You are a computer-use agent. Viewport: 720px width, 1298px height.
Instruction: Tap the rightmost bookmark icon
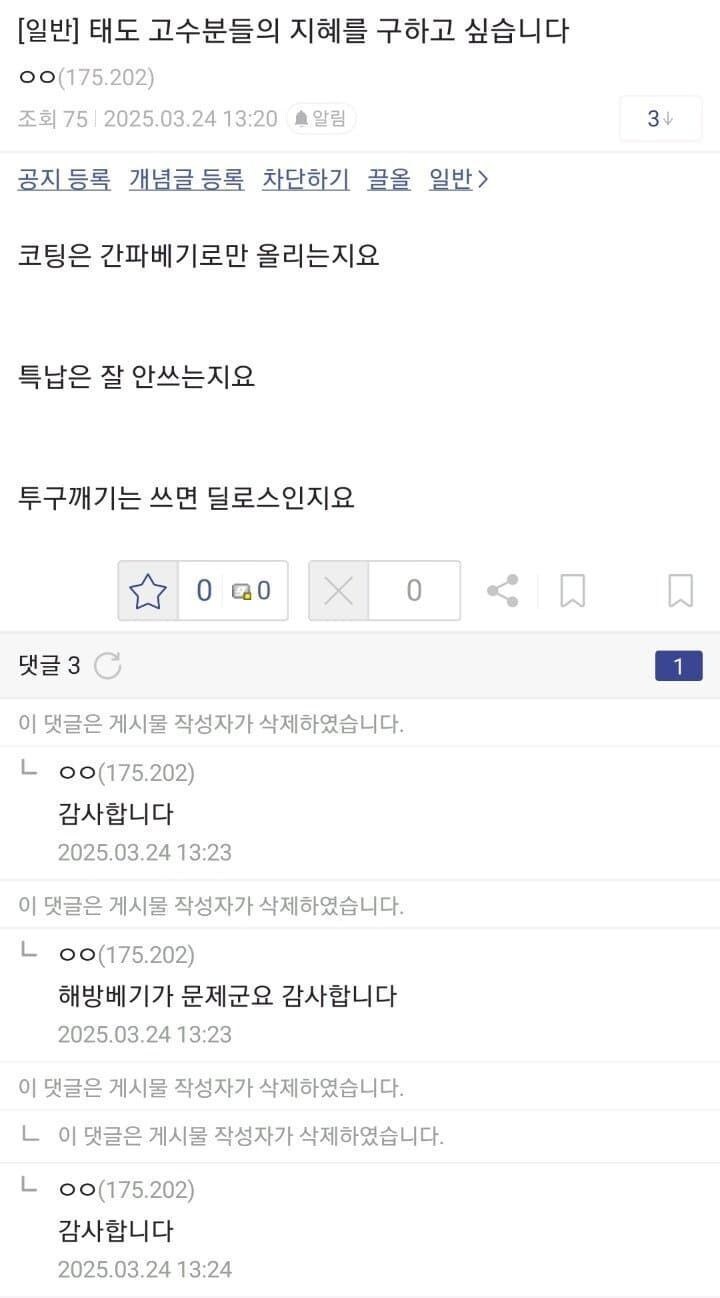(680, 591)
